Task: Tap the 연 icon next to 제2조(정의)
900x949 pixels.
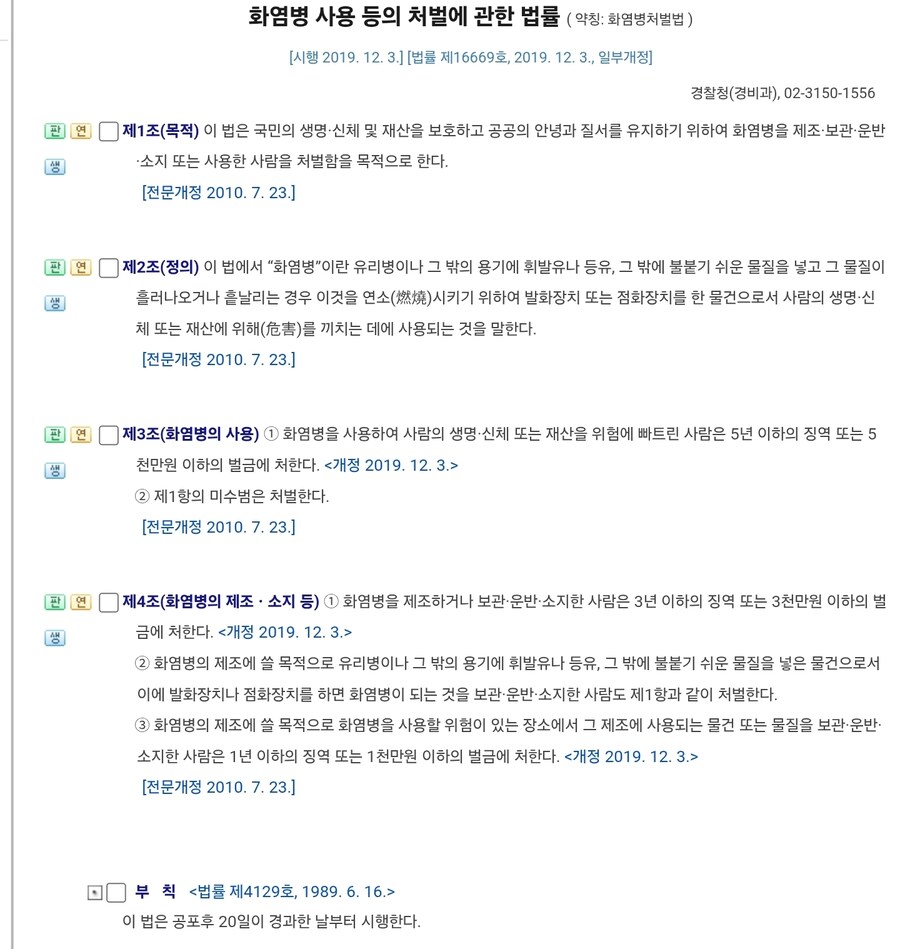Action: [81, 268]
